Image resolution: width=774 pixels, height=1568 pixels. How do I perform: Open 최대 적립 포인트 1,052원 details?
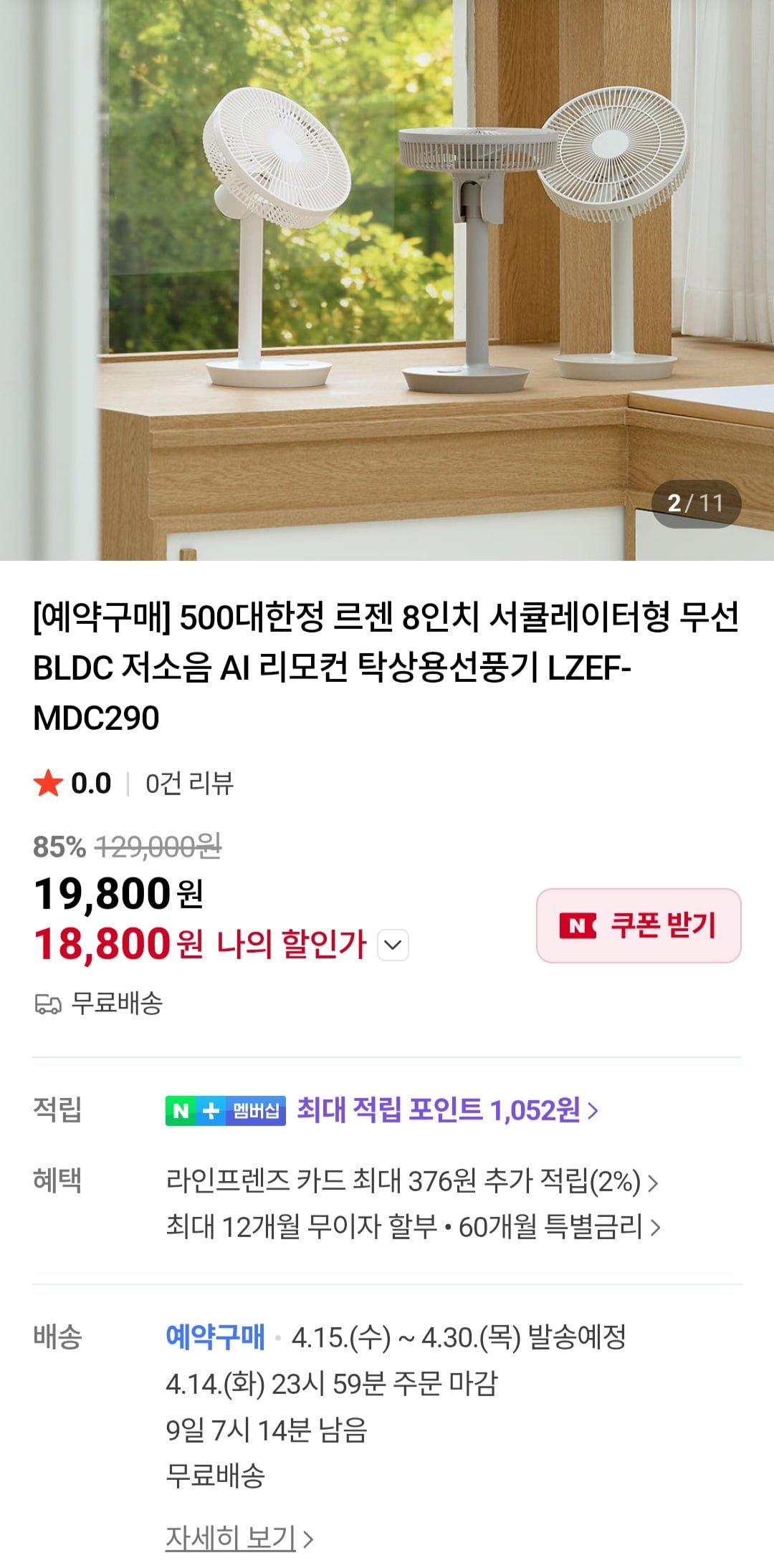tap(447, 1110)
